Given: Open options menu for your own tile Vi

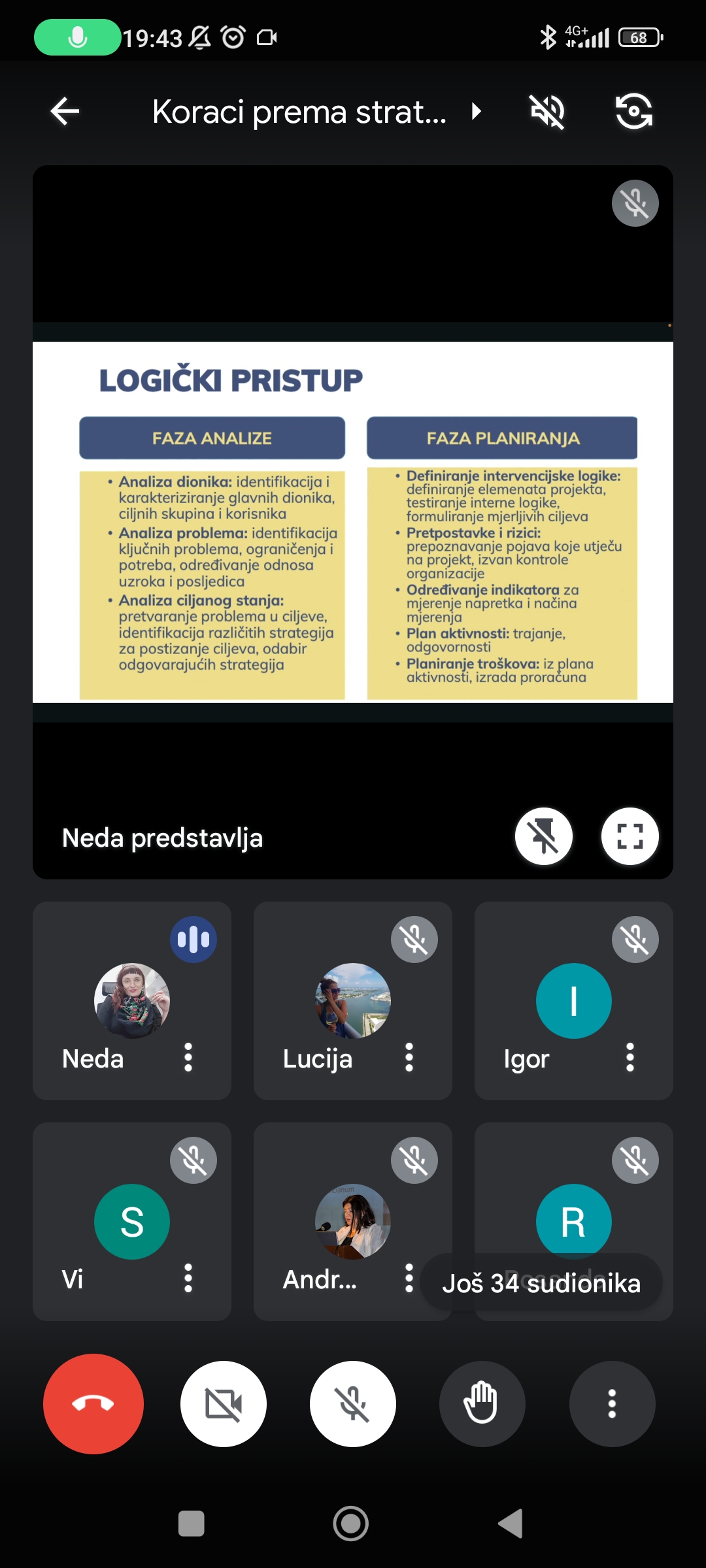Looking at the screenshot, I should pyautogui.click(x=188, y=1278).
